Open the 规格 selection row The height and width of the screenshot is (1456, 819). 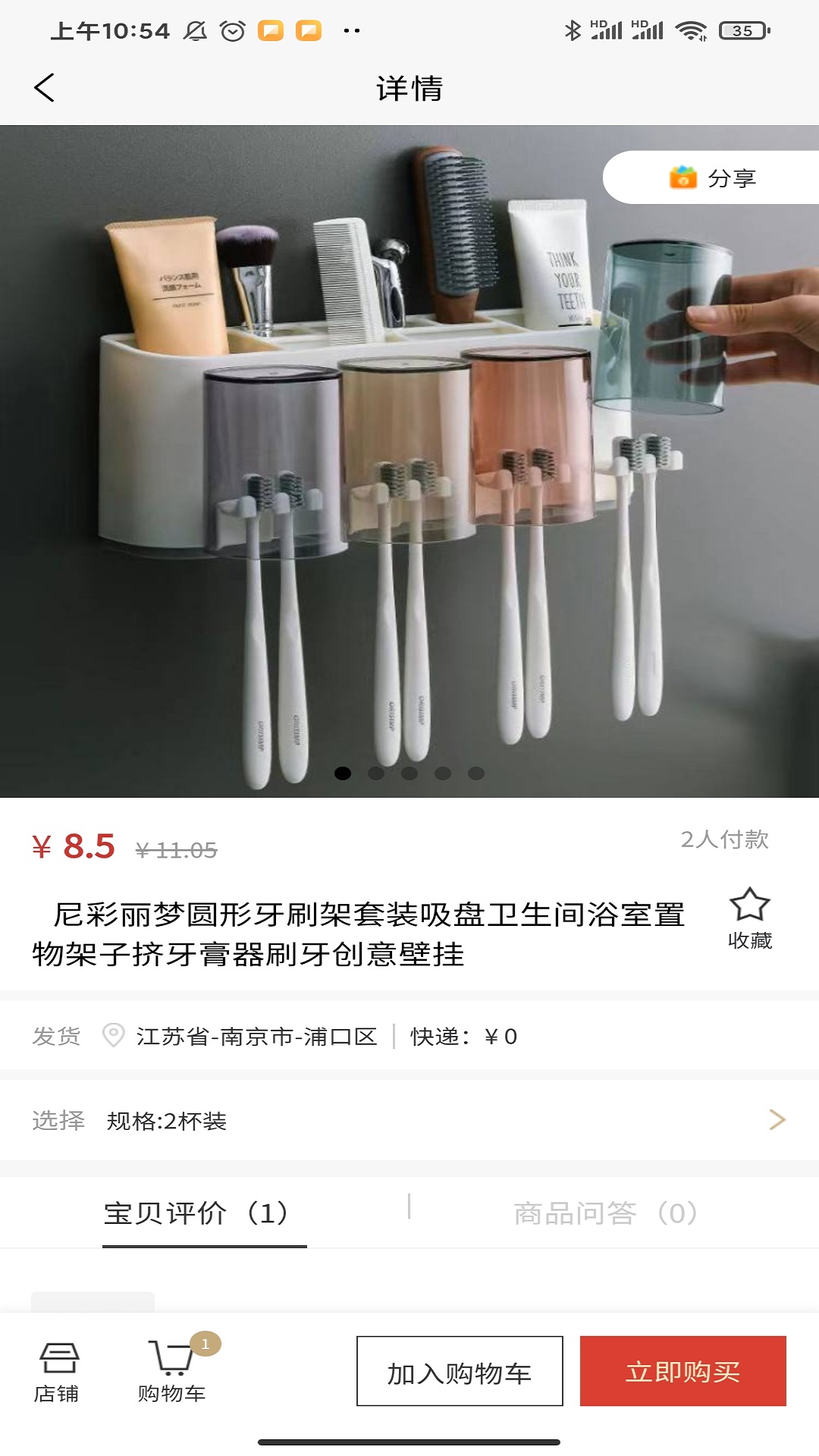coord(409,1120)
